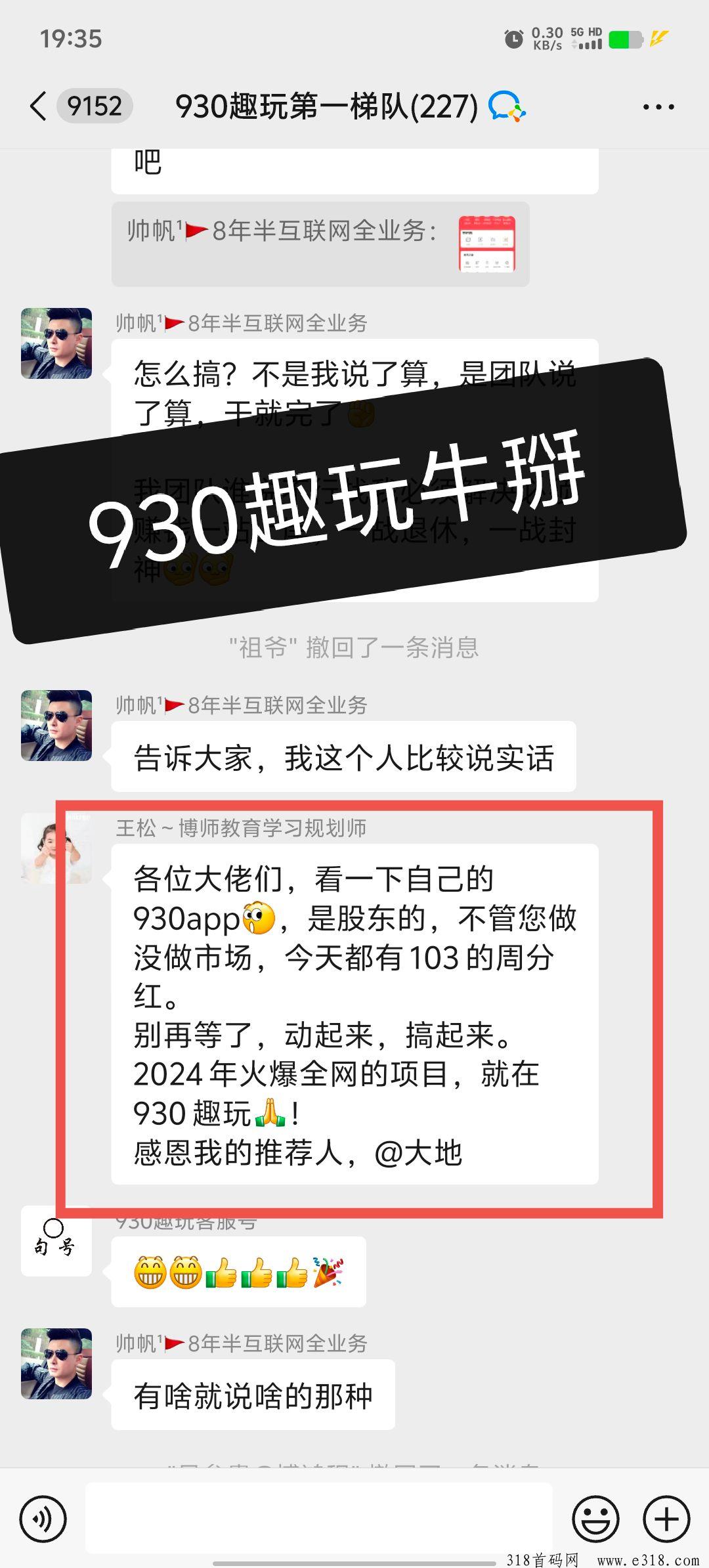Open the plus attachment menu
This screenshot has width=709, height=1568.
(x=666, y=1519)
